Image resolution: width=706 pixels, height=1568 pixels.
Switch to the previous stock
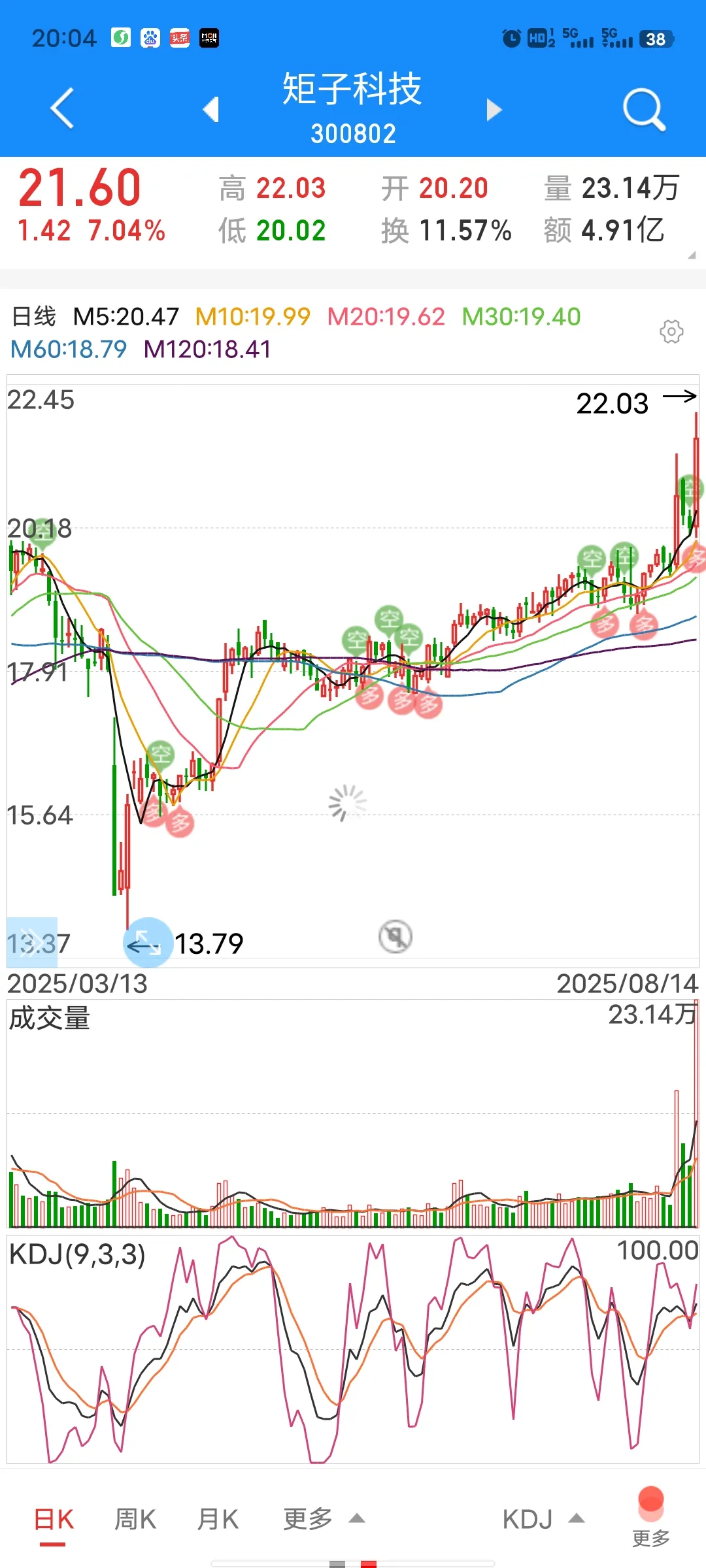pos(210,109)
